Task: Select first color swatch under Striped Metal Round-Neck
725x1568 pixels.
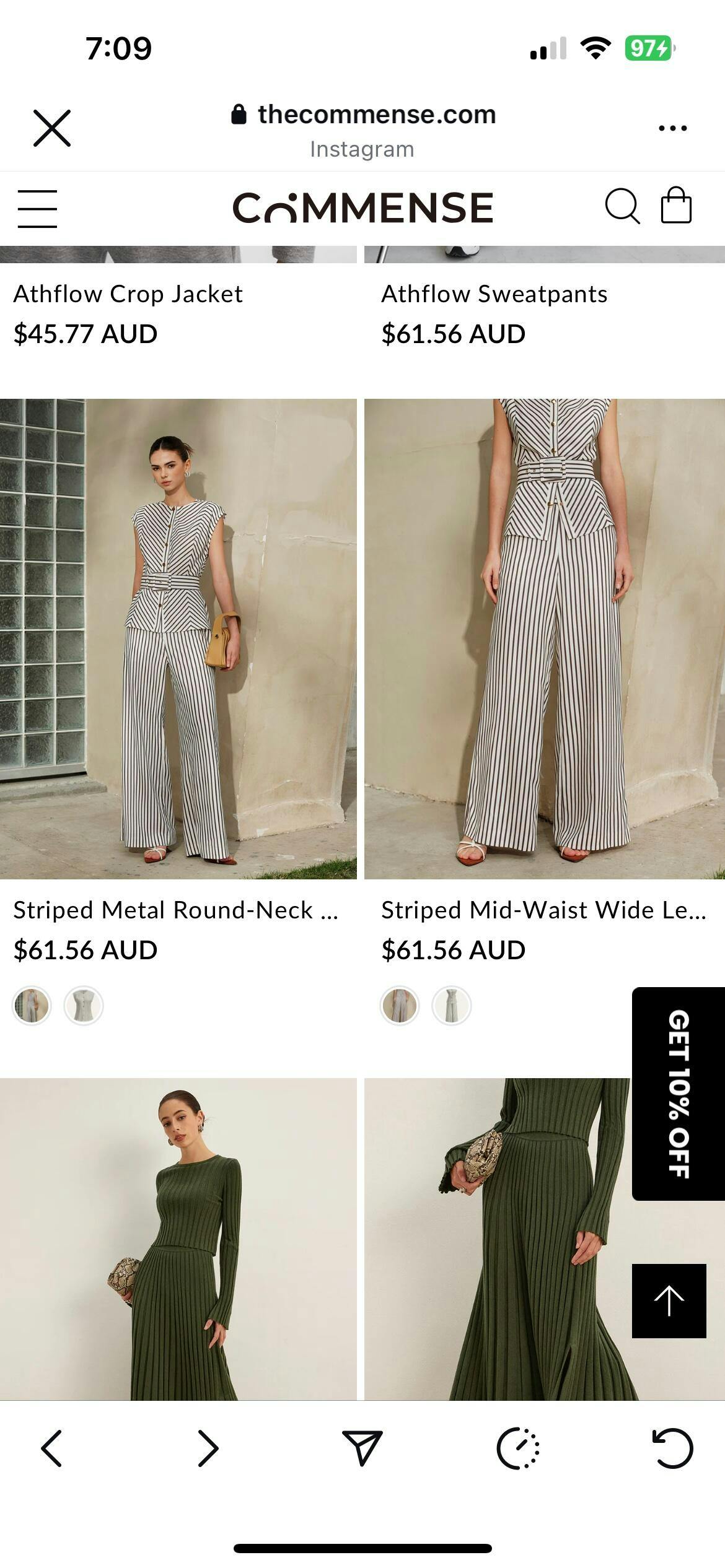Action: click(32, 1006)
